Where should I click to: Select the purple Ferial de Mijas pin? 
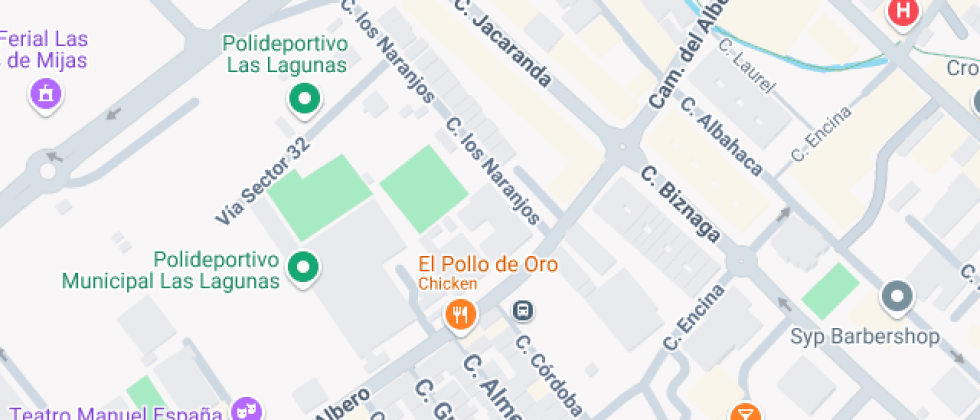44,96
